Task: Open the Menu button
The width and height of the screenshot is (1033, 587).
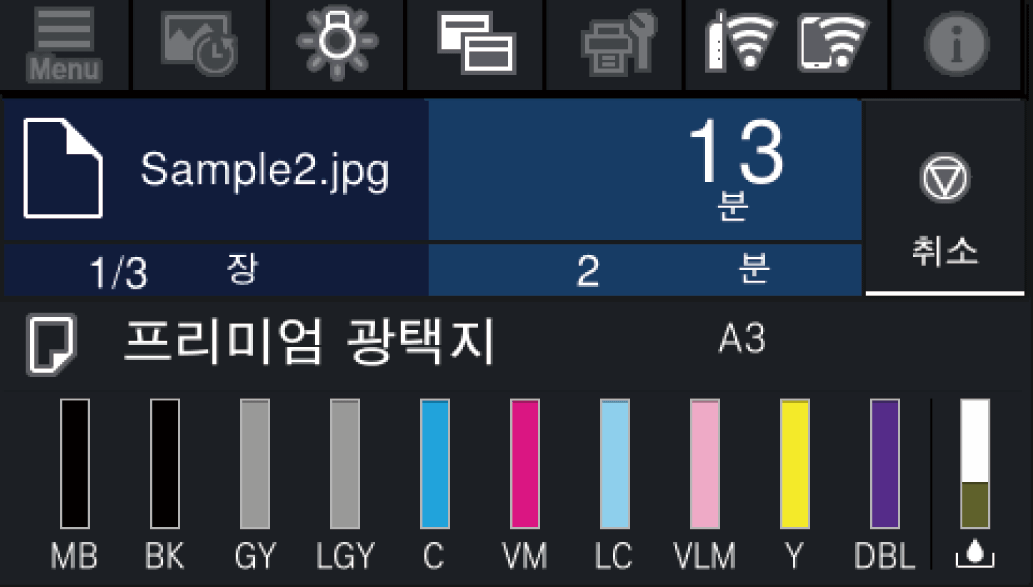Action: 64,45
